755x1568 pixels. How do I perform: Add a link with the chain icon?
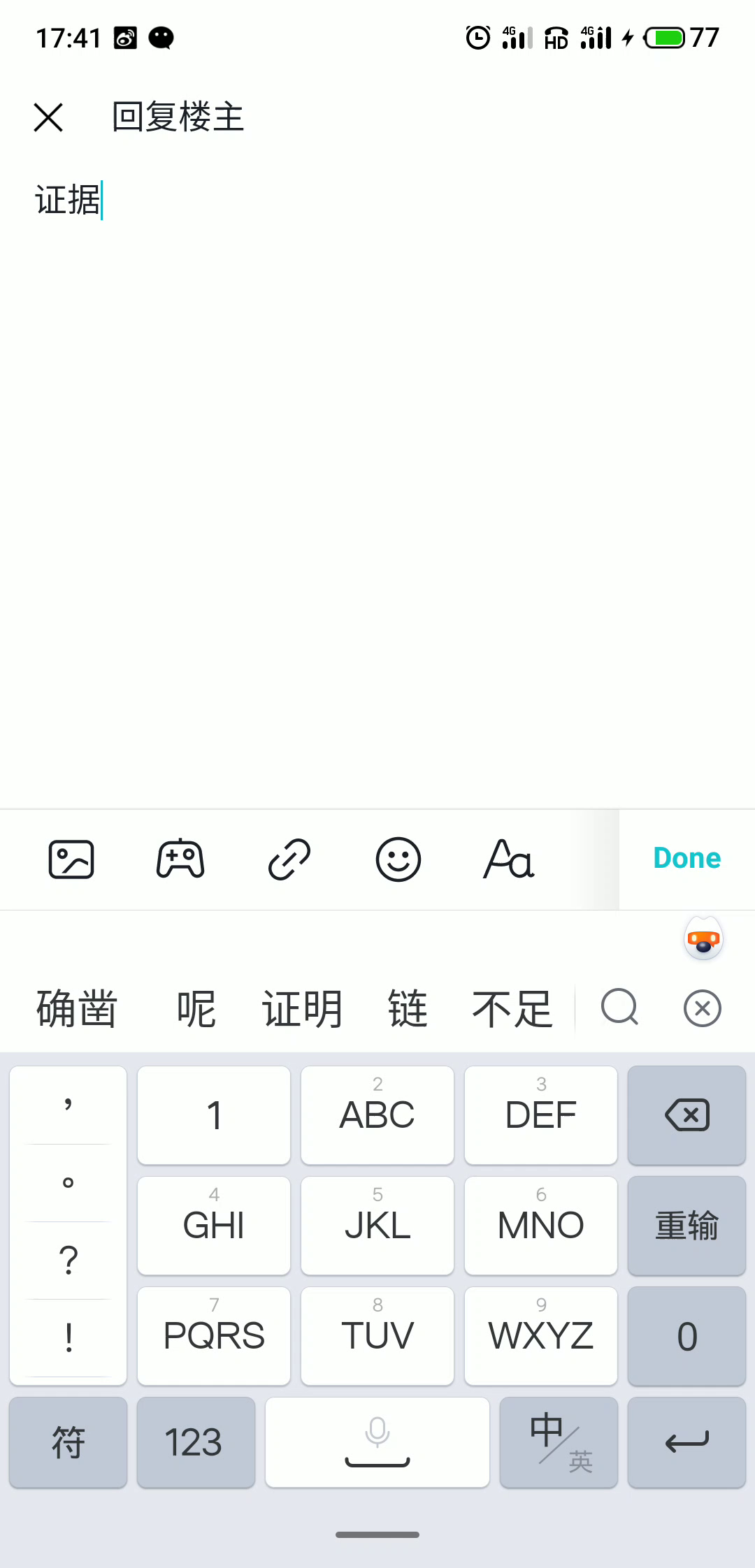[289, 859]
